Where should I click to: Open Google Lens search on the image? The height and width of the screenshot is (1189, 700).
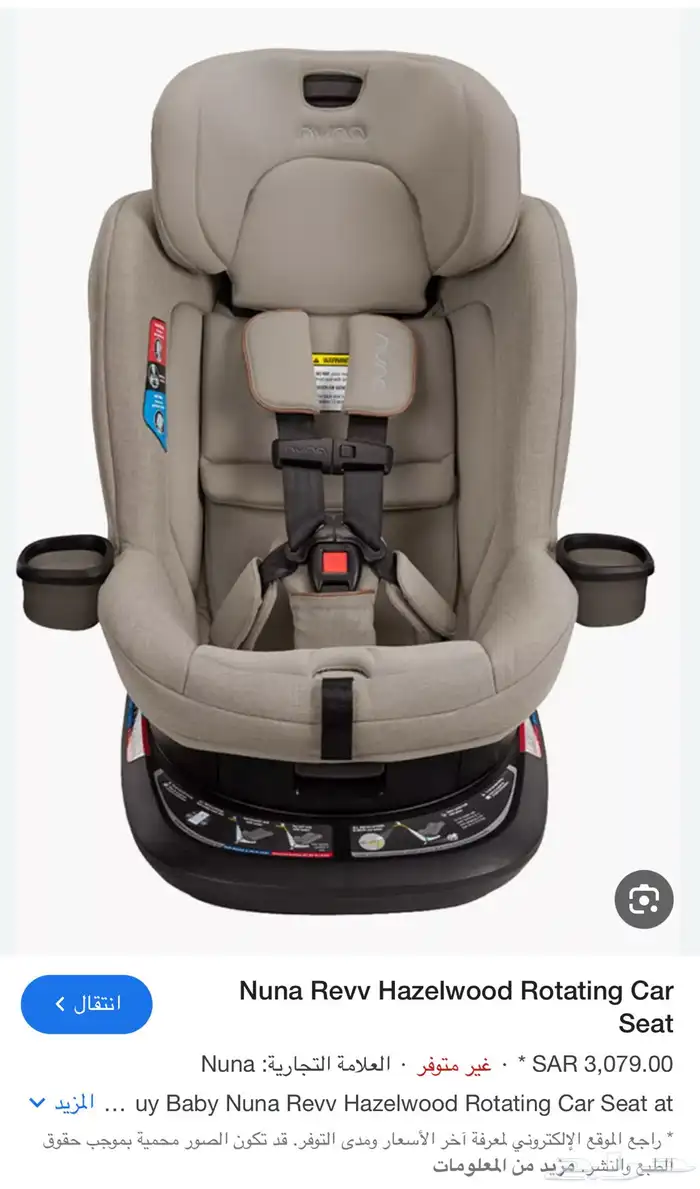pos(644,900)
